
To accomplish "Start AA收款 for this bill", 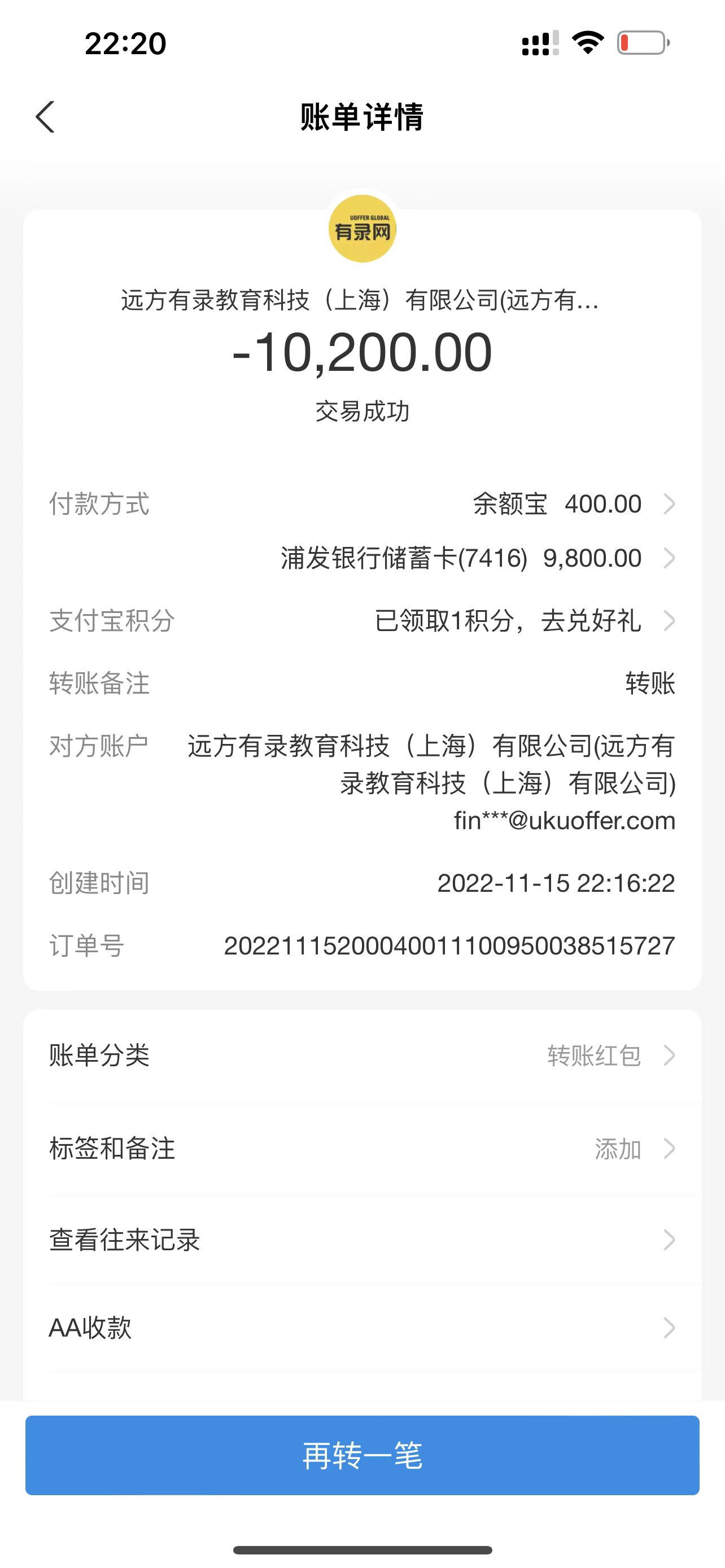I will point(361,1328).
